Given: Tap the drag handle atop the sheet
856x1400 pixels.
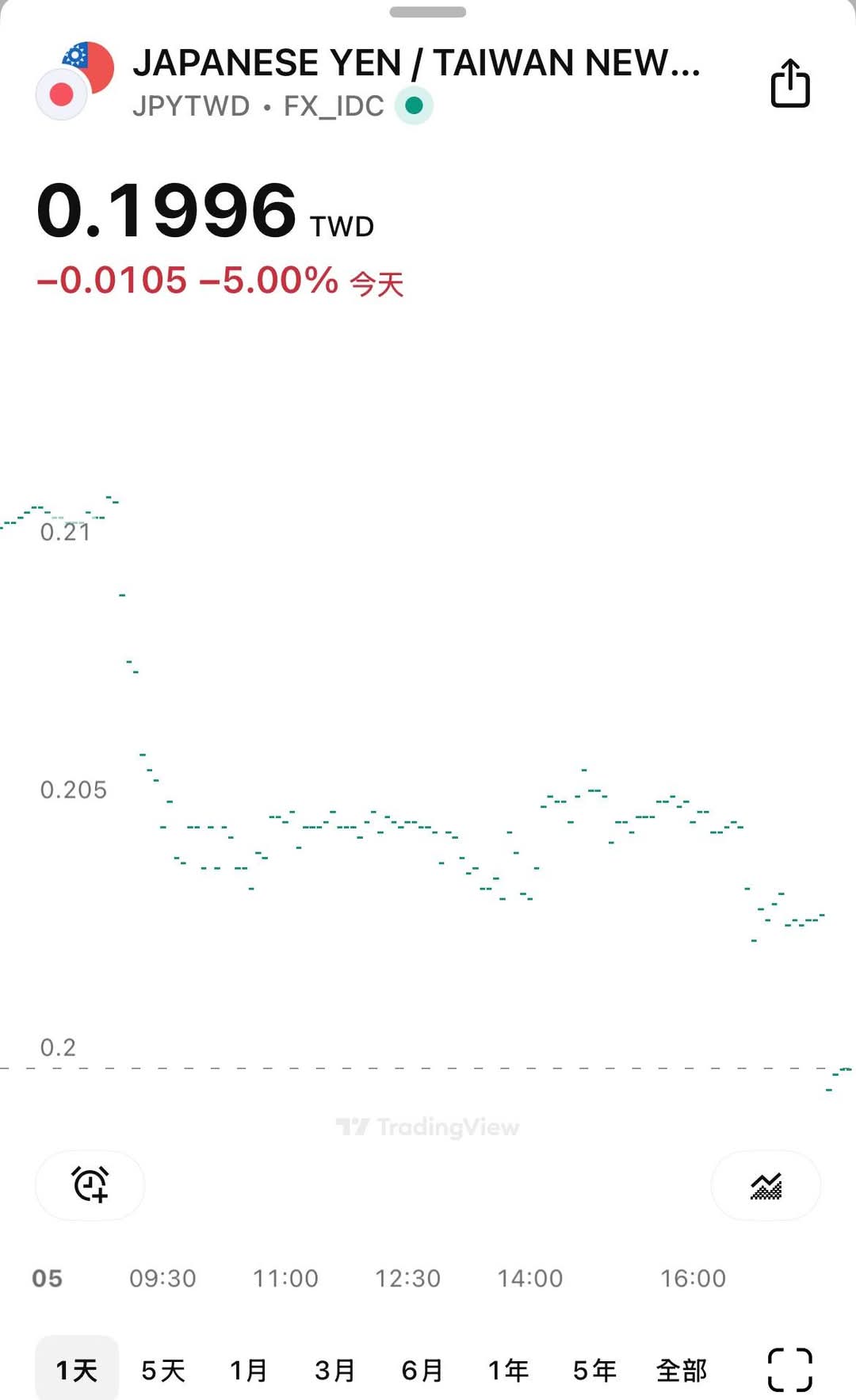Looking at the screenshot, I should pyautogui.click(x=428, y=12).
